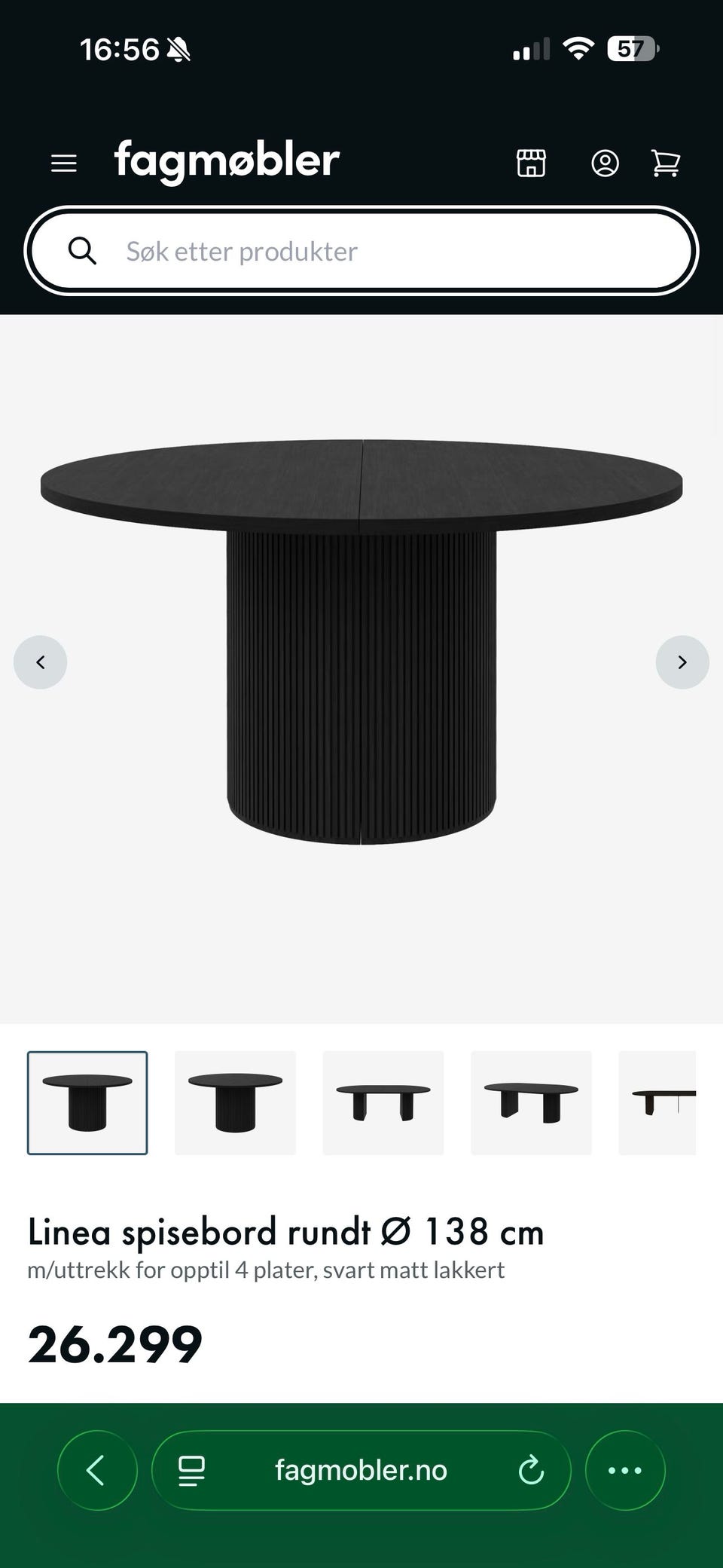The image size is (723, 1568).
Task: Select the second product thumbnail
Action: (x=236, y=1103)
